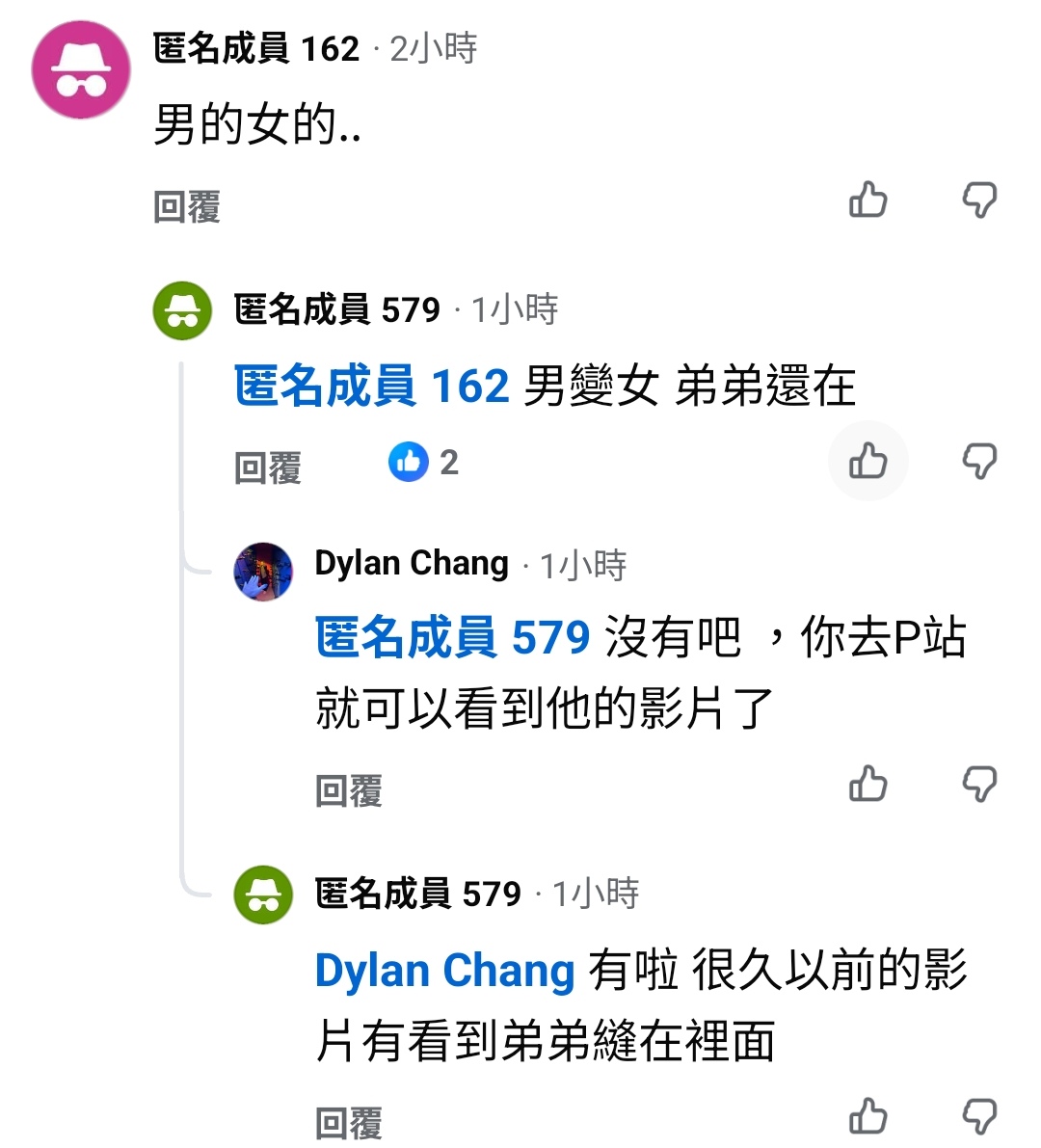
Task: Tap the blue Dylan Chang mention link
Action: (x=444, y=971)
